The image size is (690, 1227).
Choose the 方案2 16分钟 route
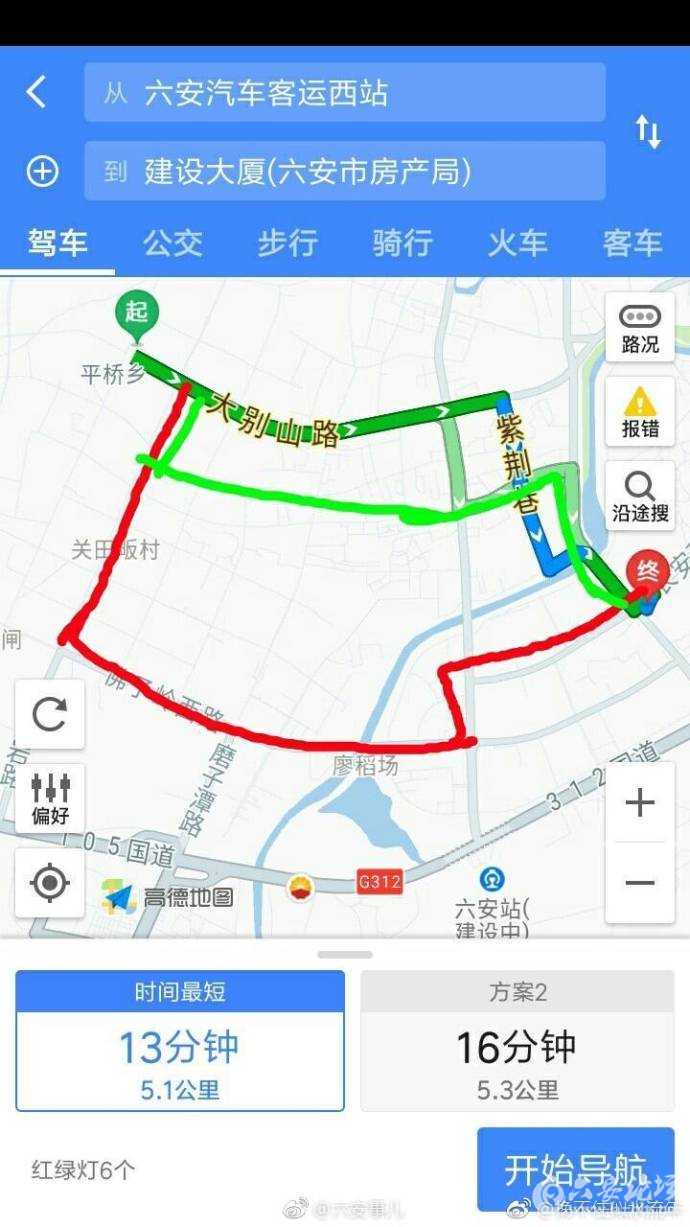[517, 1040]
